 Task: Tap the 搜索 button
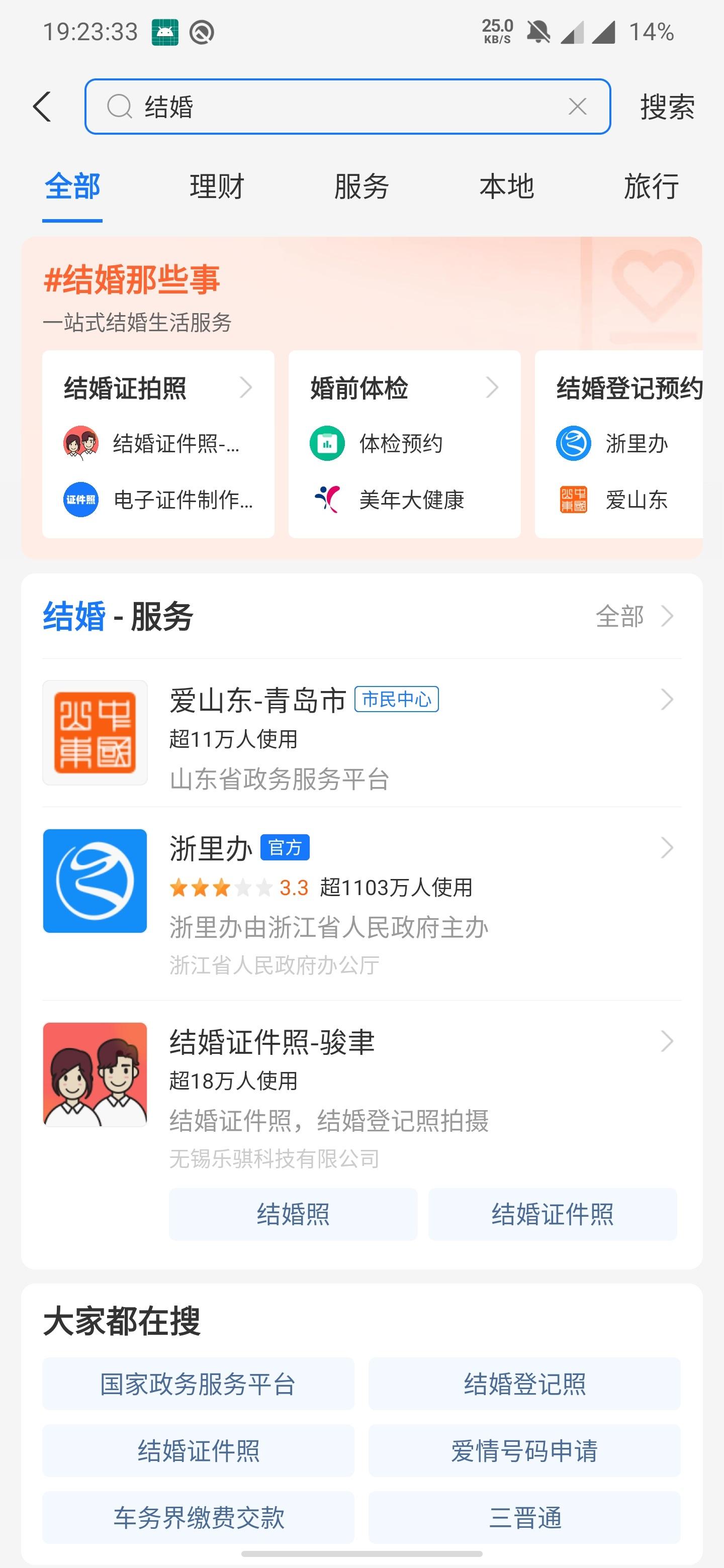(667, 107)
